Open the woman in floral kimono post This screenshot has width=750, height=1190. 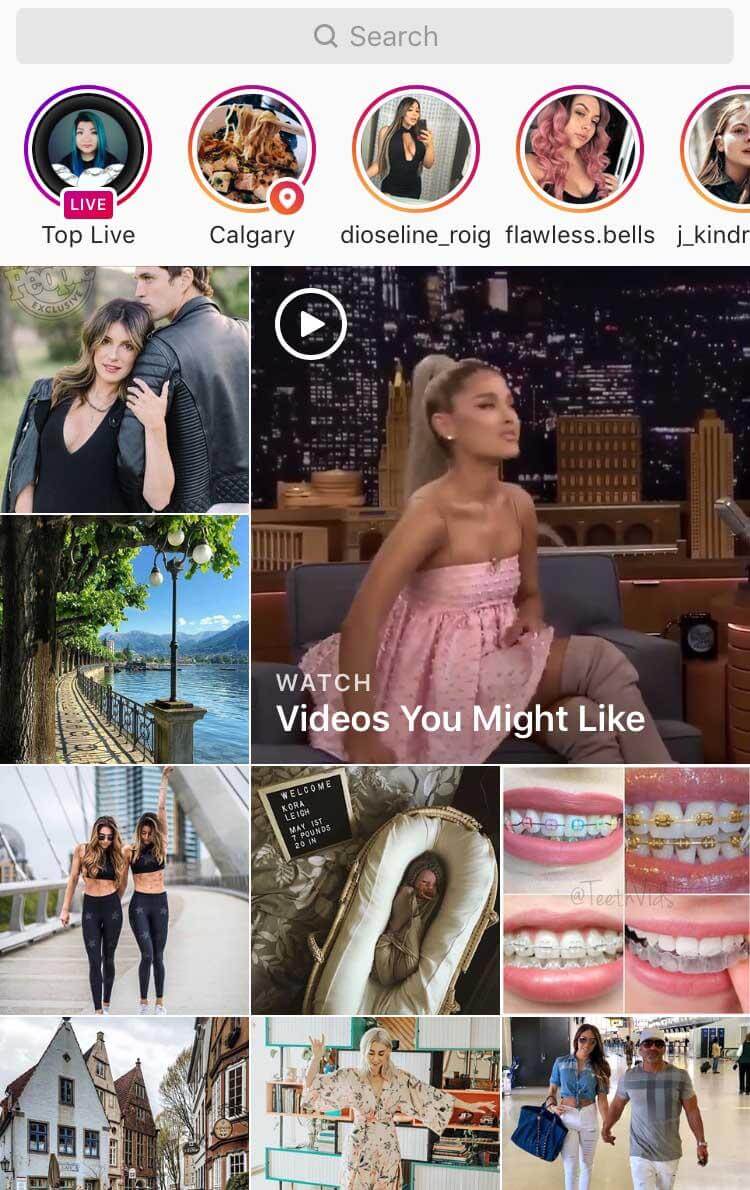click(x=375, y=1104)
